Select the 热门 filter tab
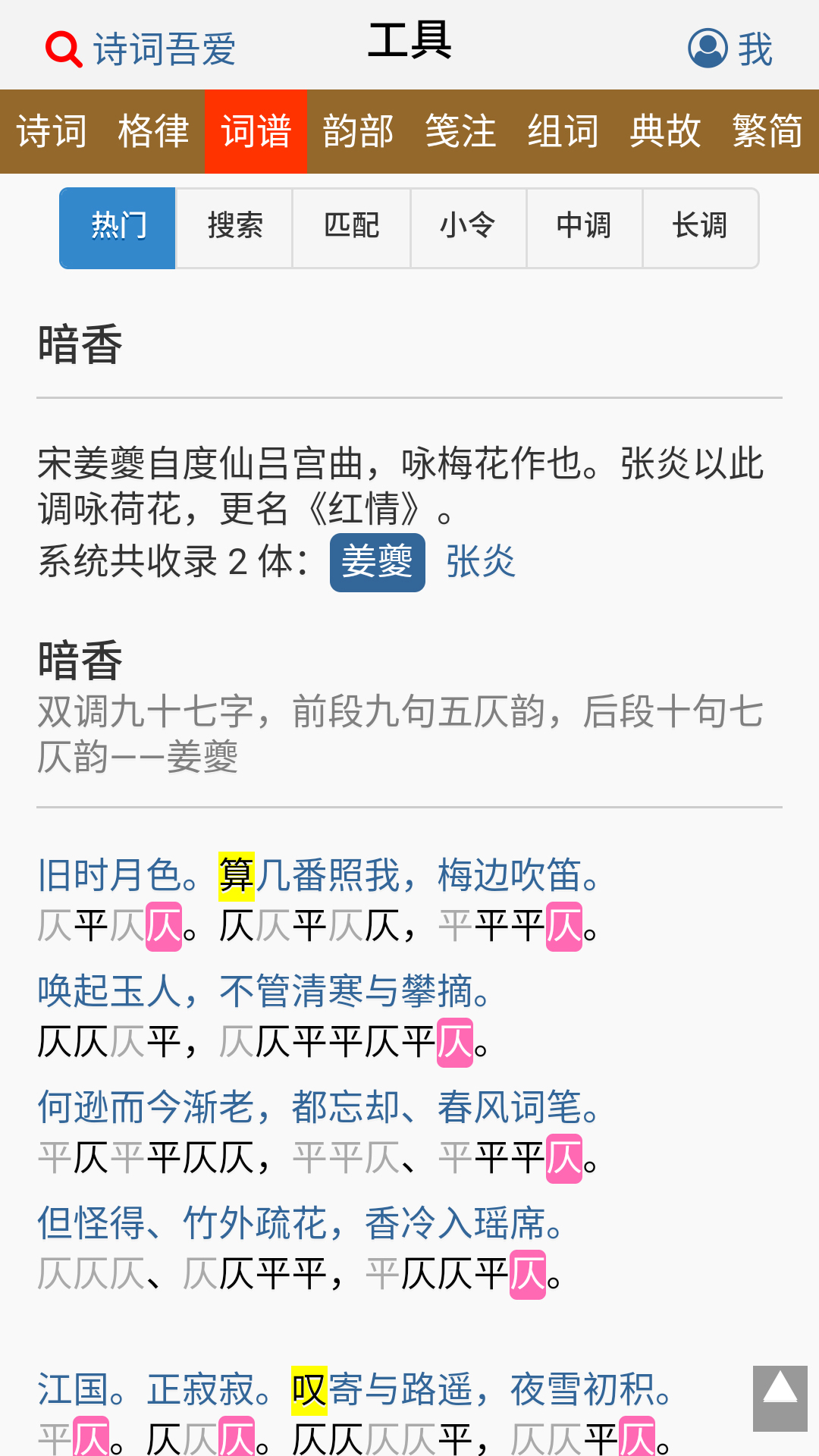Image resolution: width=819 pixels, height=1456 pixels. click(117, 227)
